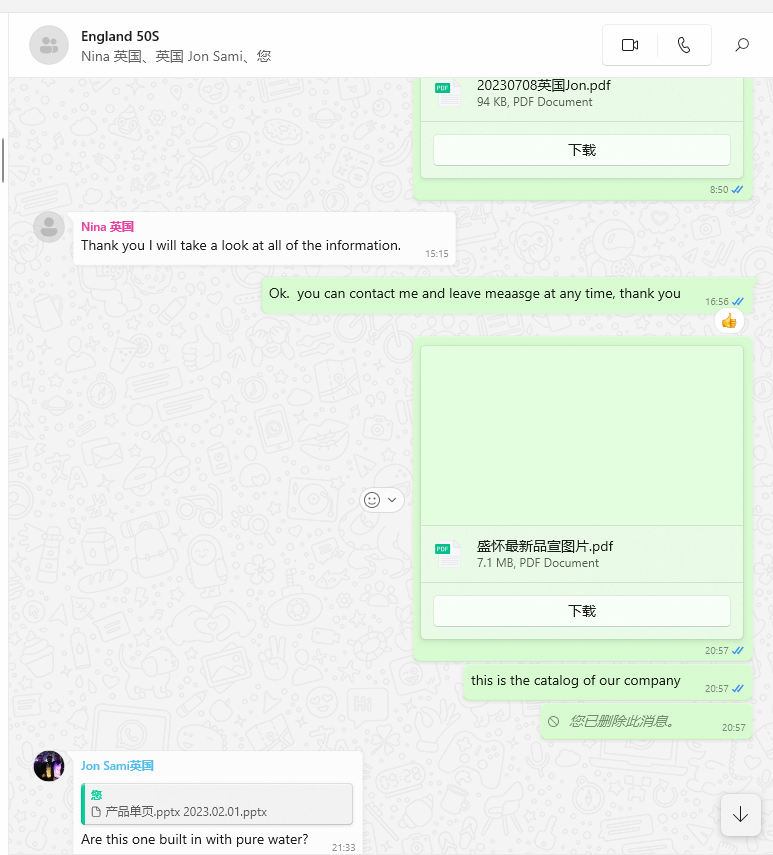
Task: Download 20230708英国Jon.pdf file
Action: click(581, 150)
